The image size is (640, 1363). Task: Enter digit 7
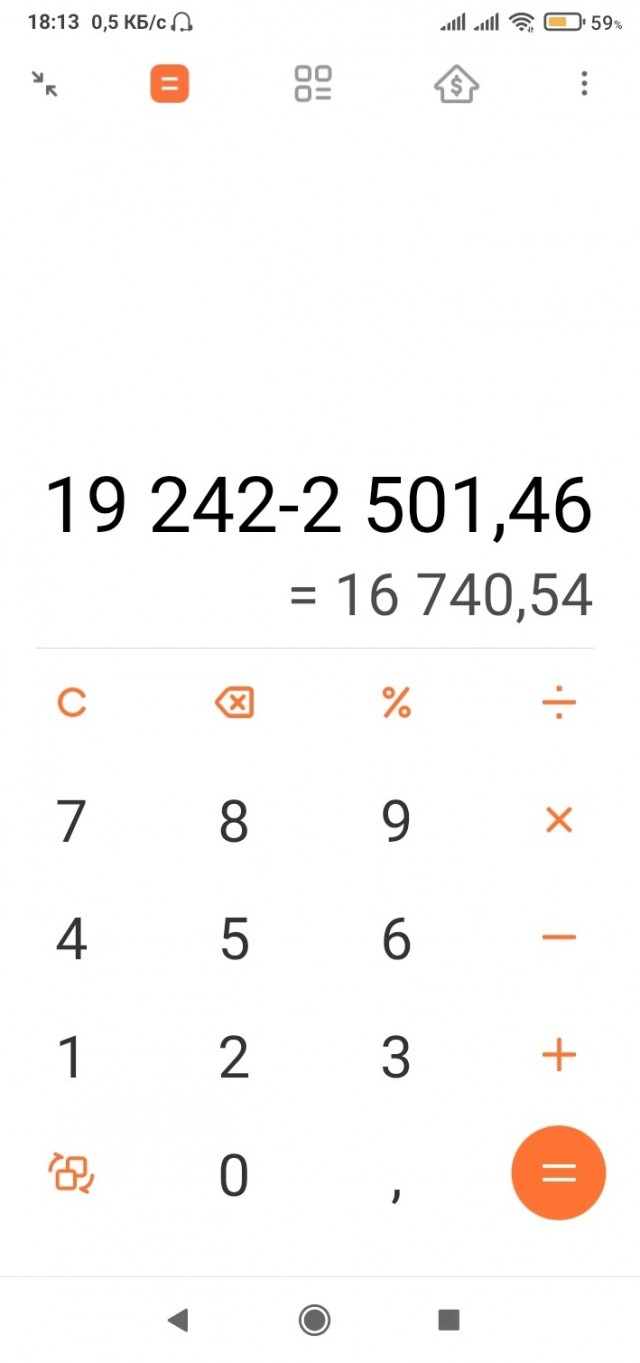pyautogui.click(x=71, y=821)
